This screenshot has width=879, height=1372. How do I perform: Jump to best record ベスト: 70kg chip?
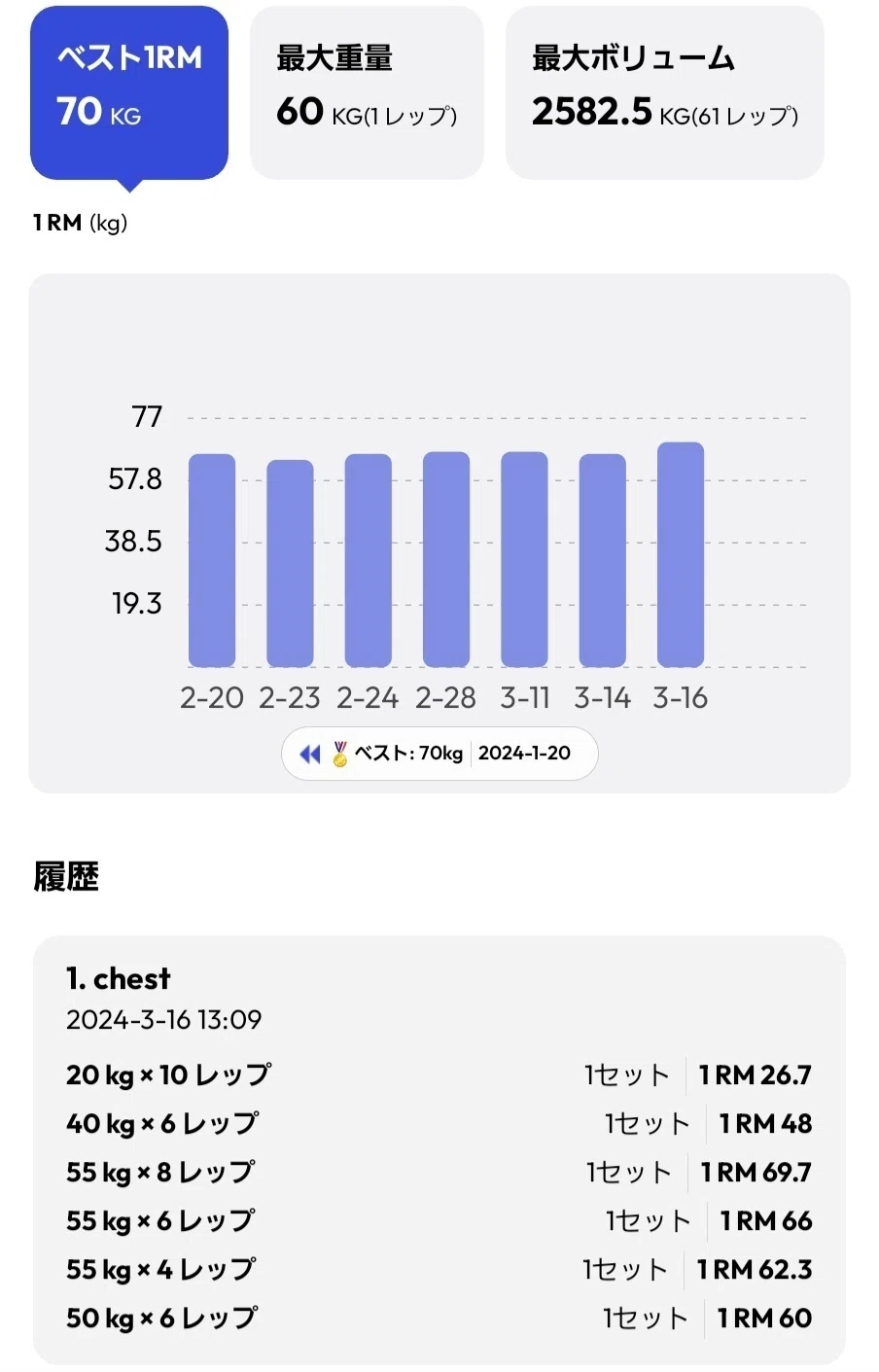[x=439, y=754]
